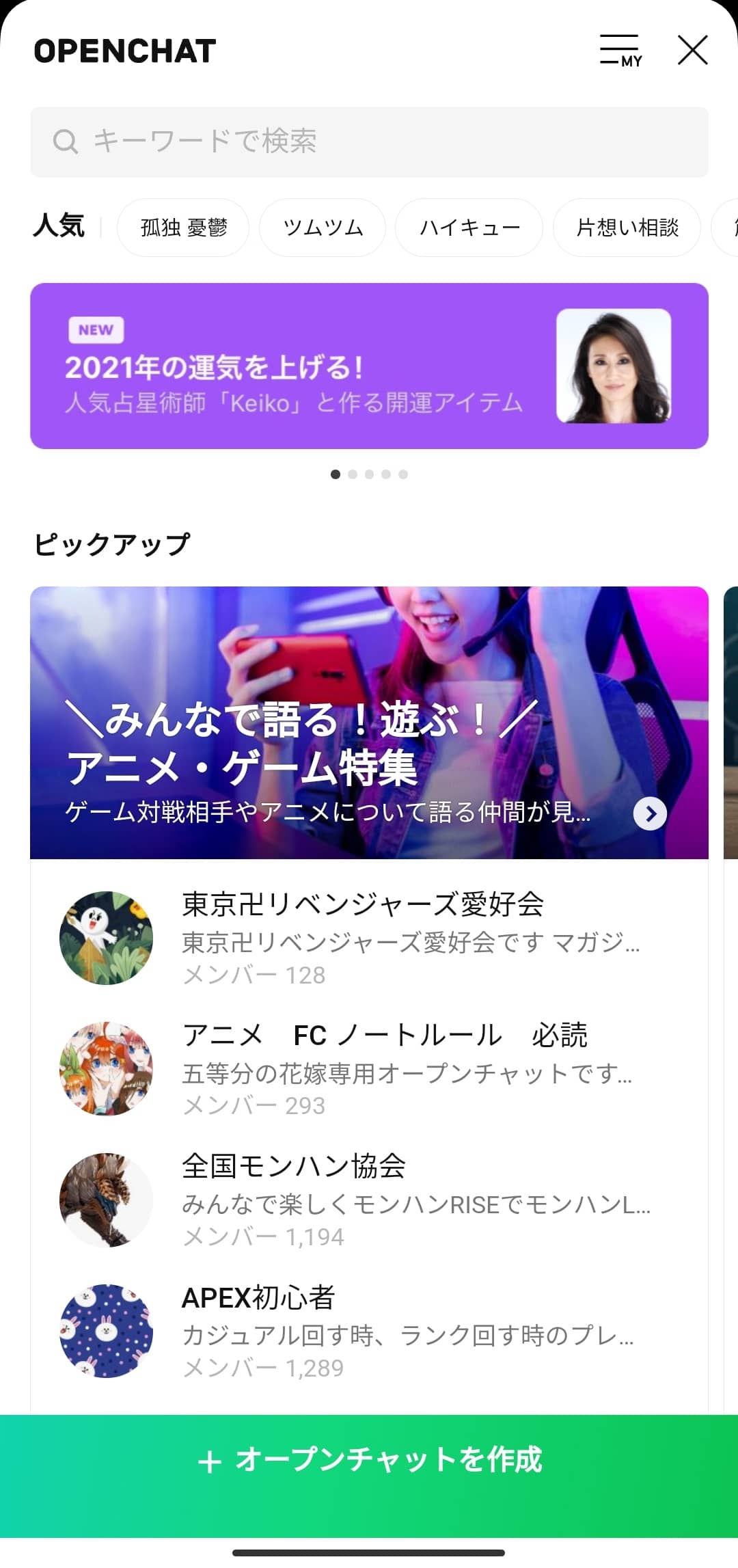The height and width of the screenshot is (1568, 738).
Task: Select the APEX初心者 room avatar image
Action: coord(105,1333)
